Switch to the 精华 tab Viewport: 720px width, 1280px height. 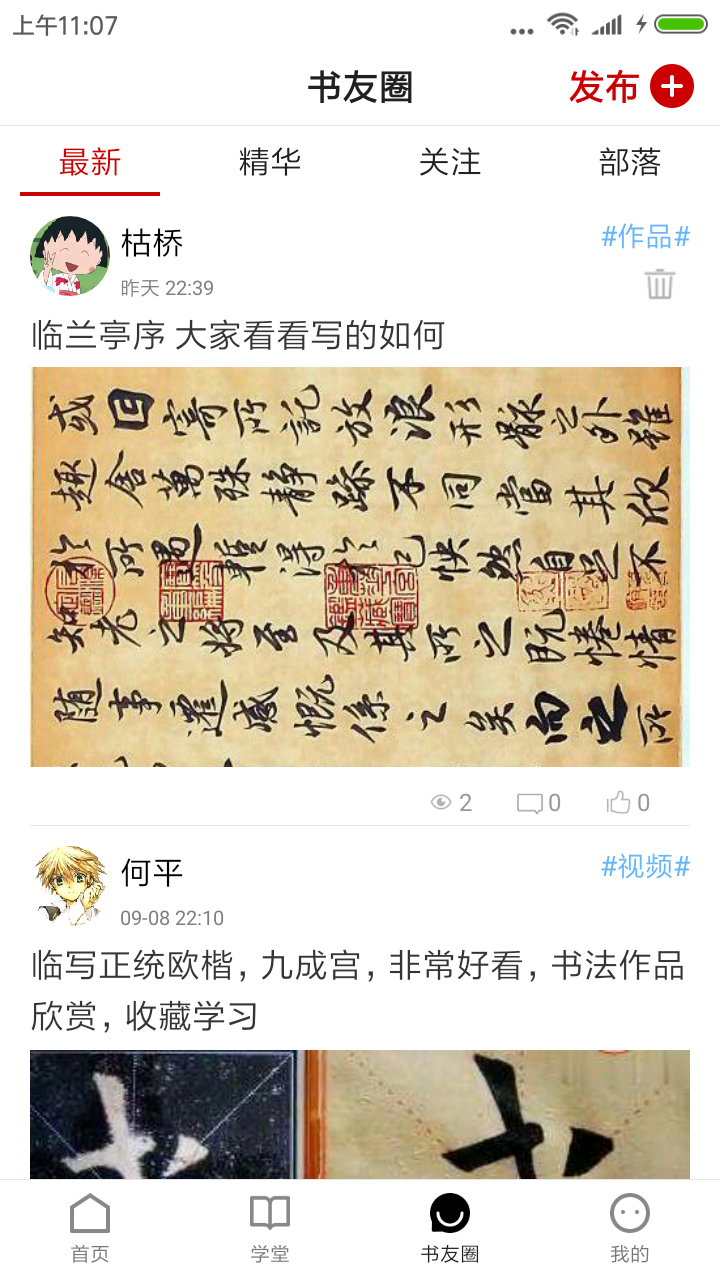click(270, 162)
